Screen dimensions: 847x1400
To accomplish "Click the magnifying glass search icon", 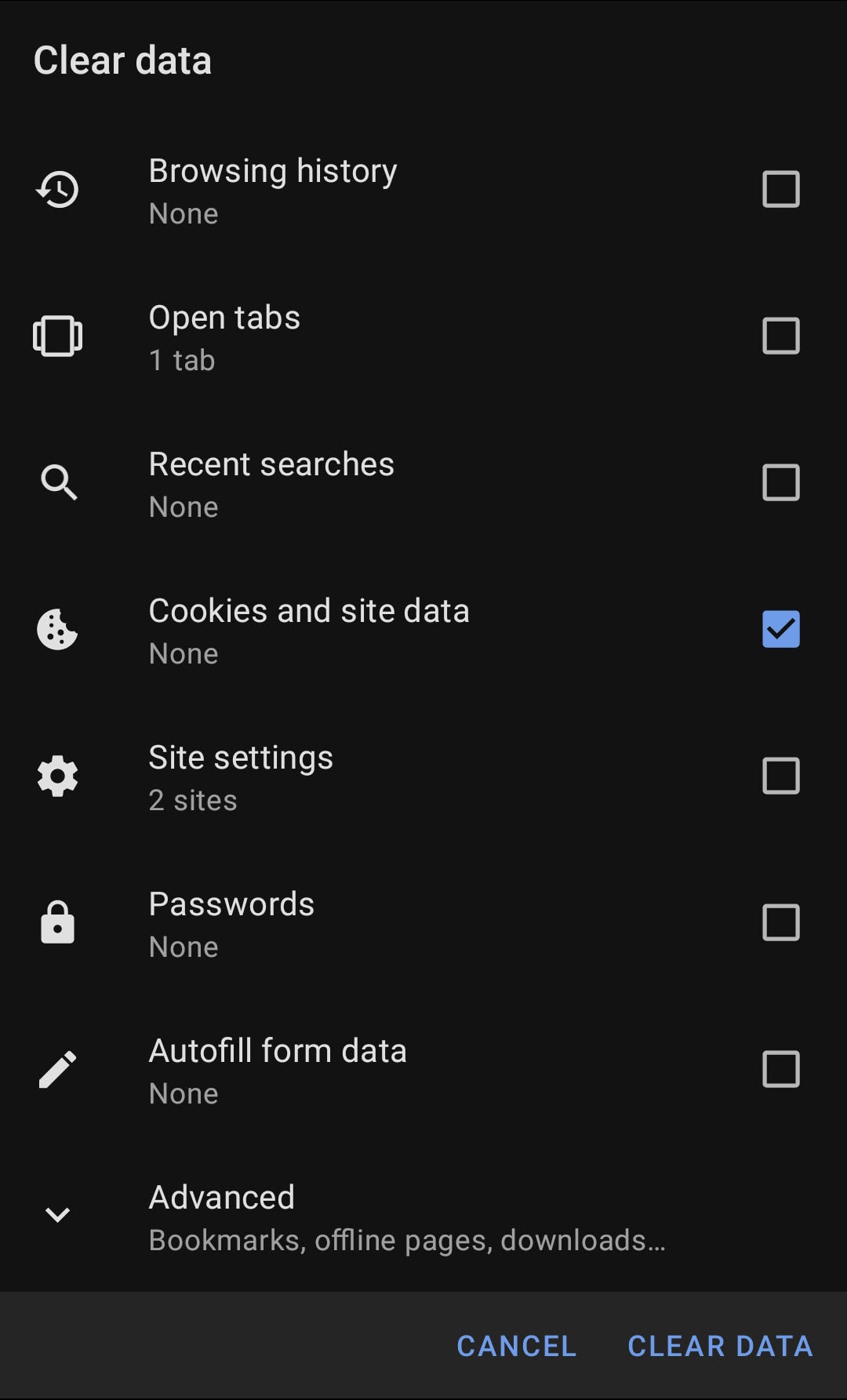I will tap(58, 482).
